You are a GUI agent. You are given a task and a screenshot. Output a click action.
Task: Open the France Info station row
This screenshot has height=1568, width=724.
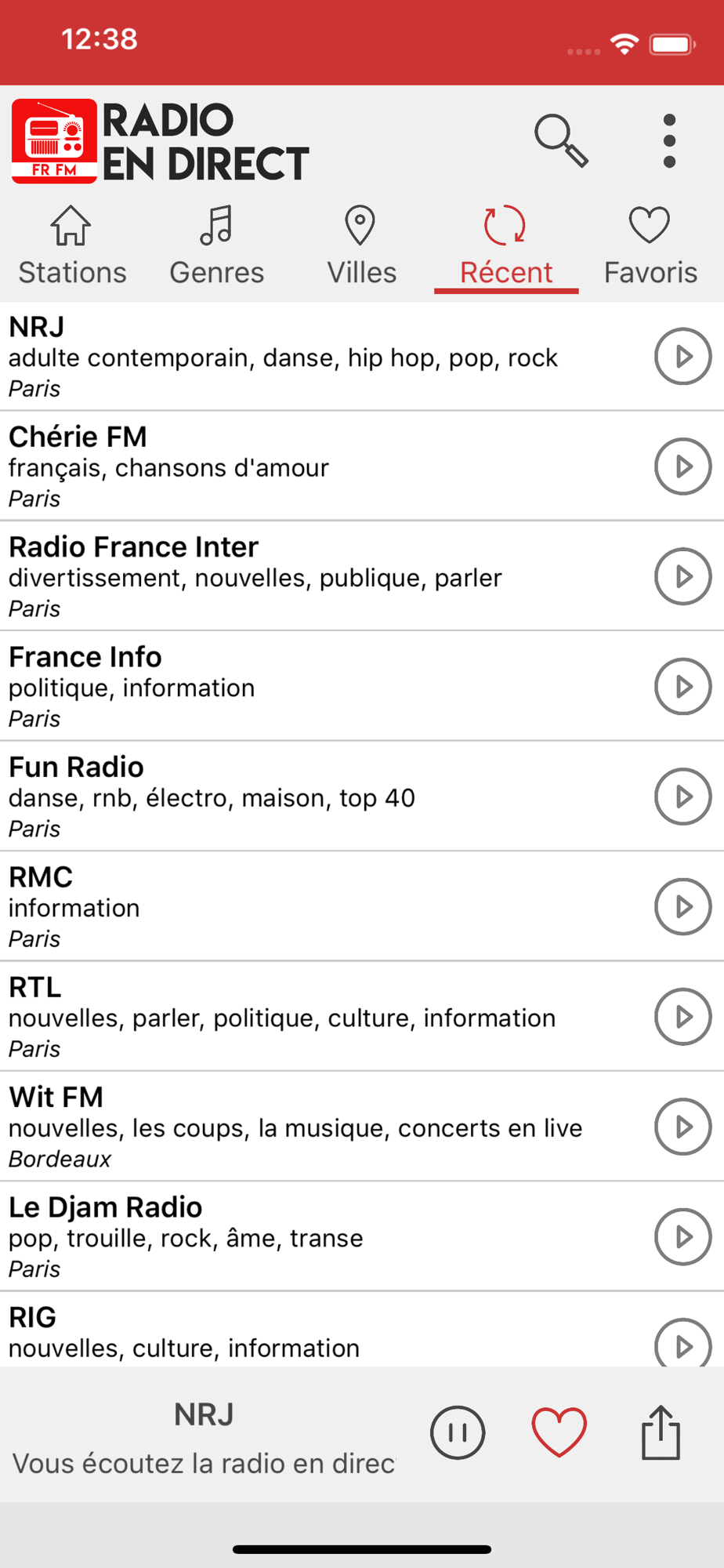tap(362, 686)
